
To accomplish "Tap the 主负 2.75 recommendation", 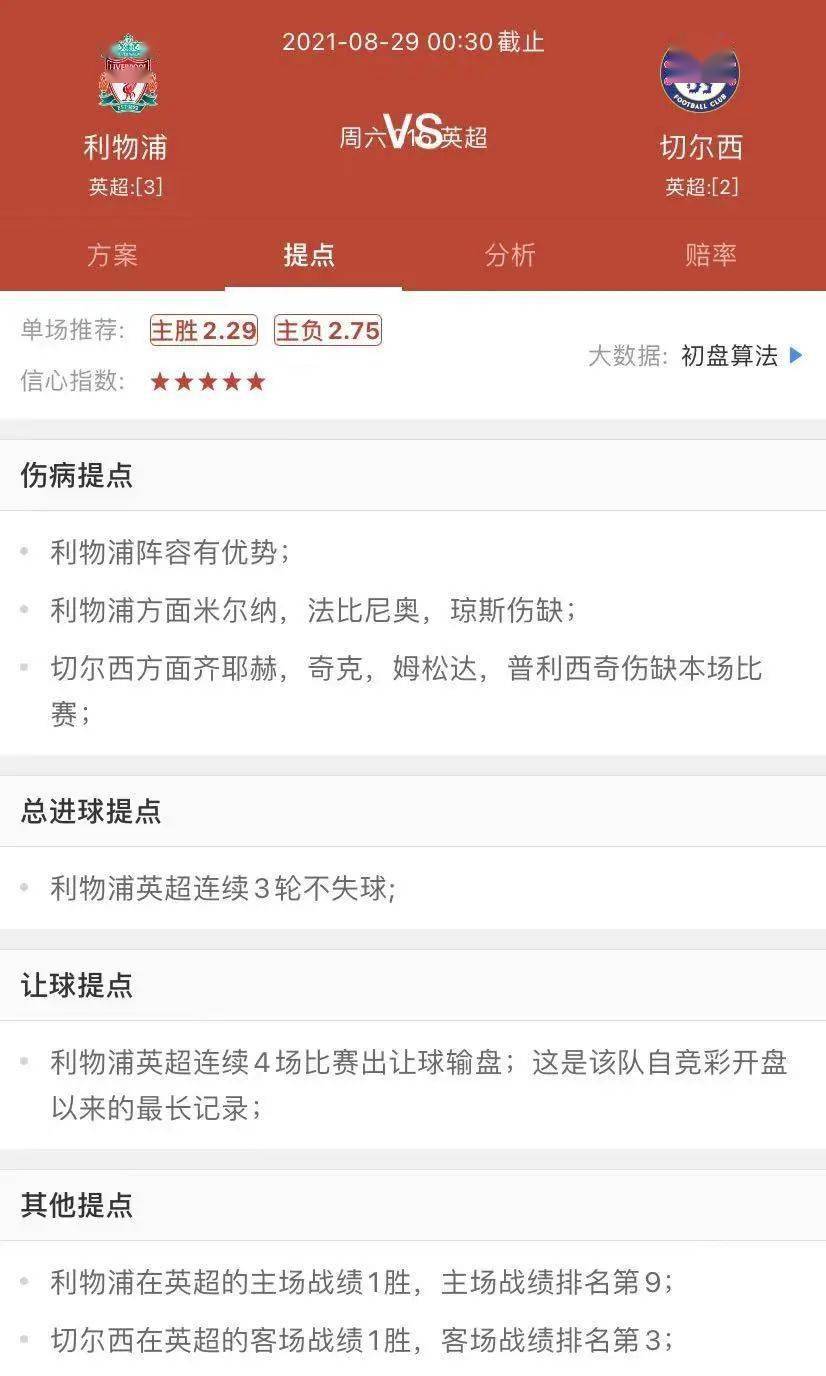I will pos(328,331).
